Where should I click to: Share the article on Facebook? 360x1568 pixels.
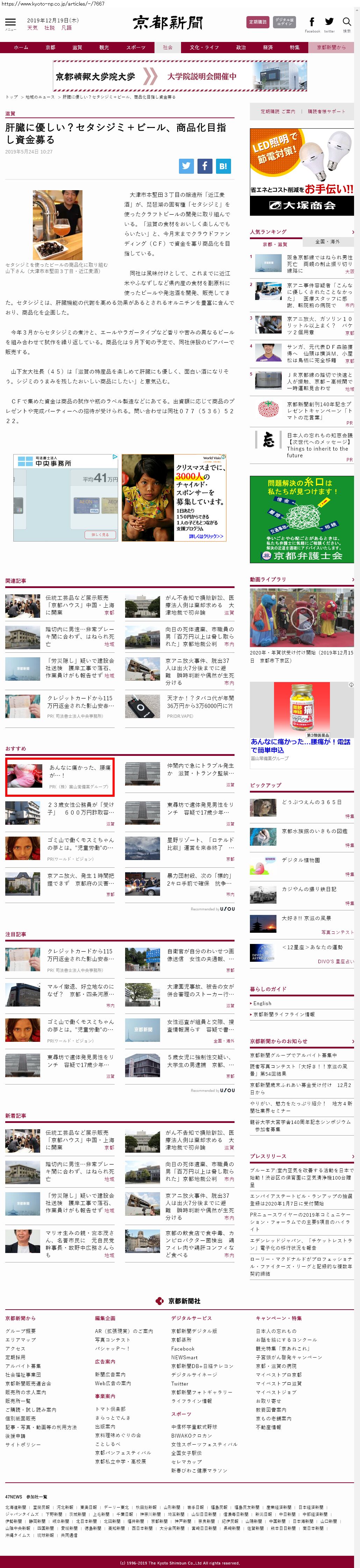205,166
